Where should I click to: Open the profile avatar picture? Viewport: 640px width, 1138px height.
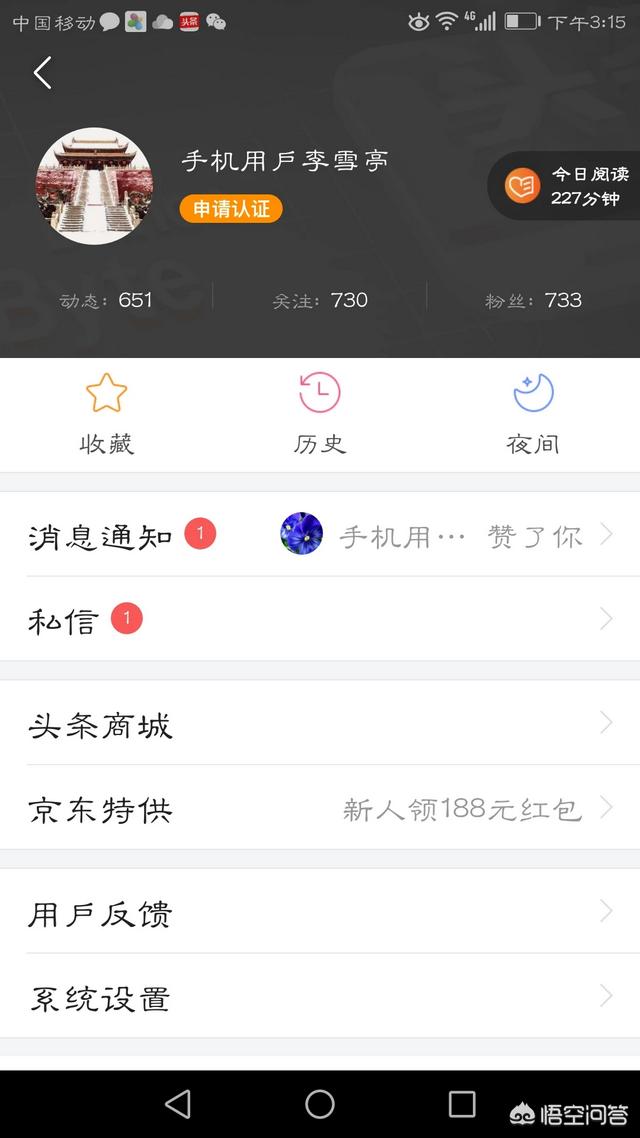94,186
